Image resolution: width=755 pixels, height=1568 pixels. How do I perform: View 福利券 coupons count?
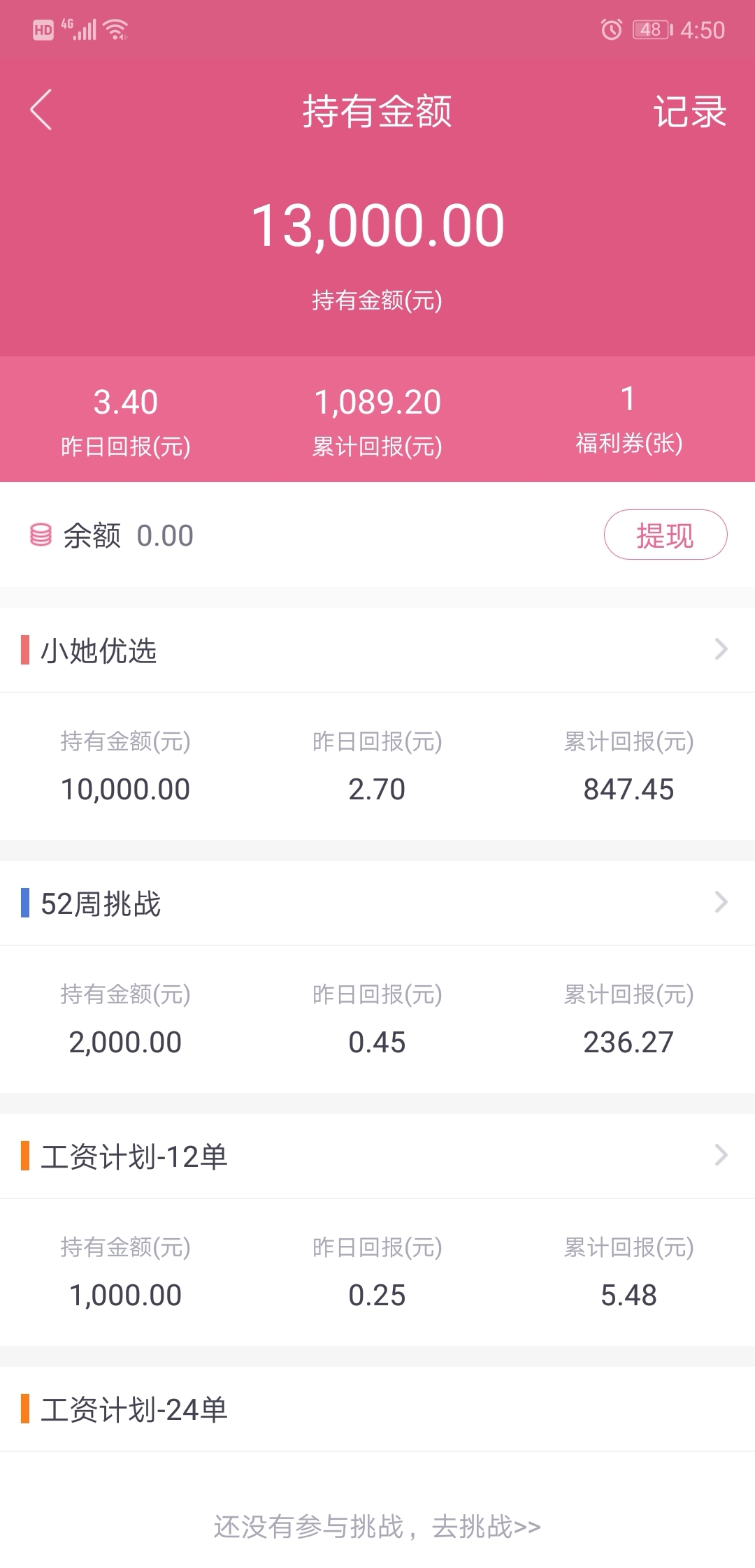pyautogui.click(x=628, y=419)
